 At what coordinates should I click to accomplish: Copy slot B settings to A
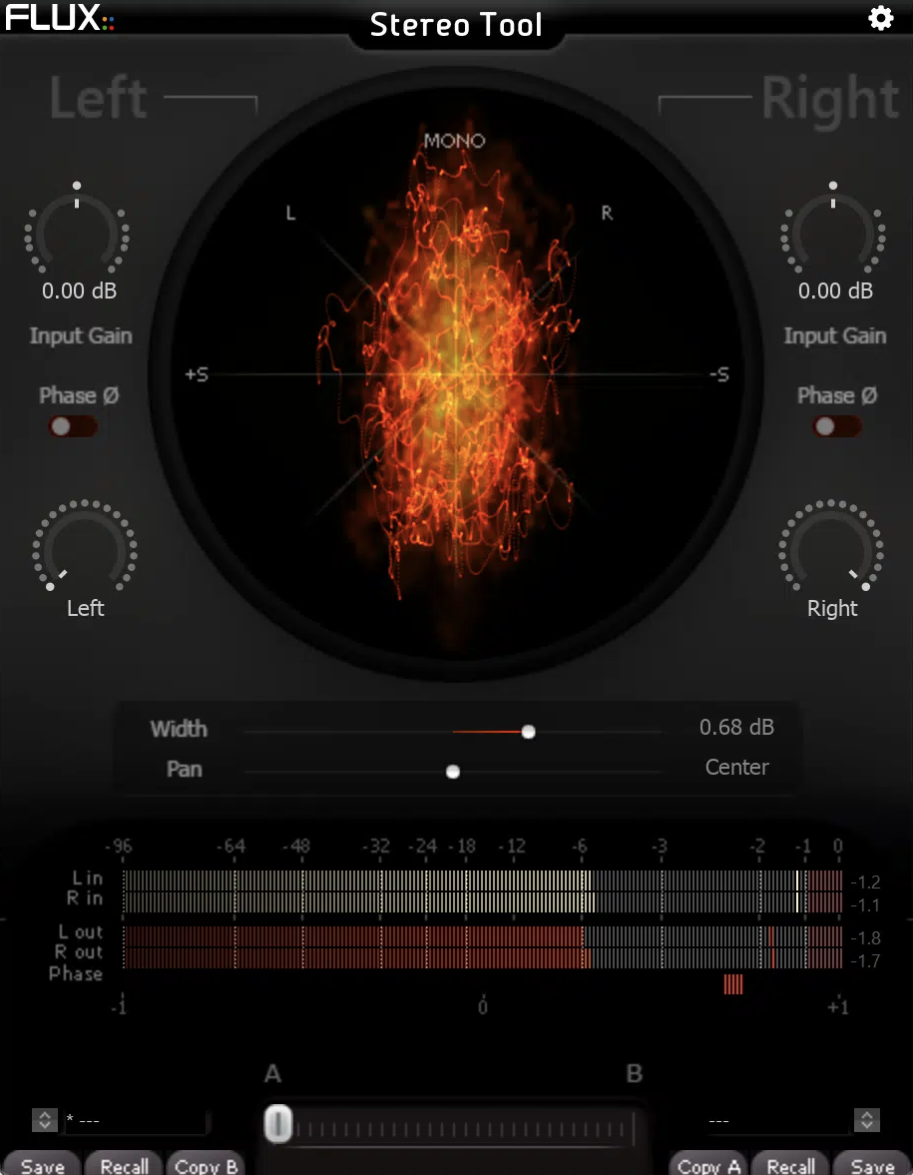(x=708, y=1165)
